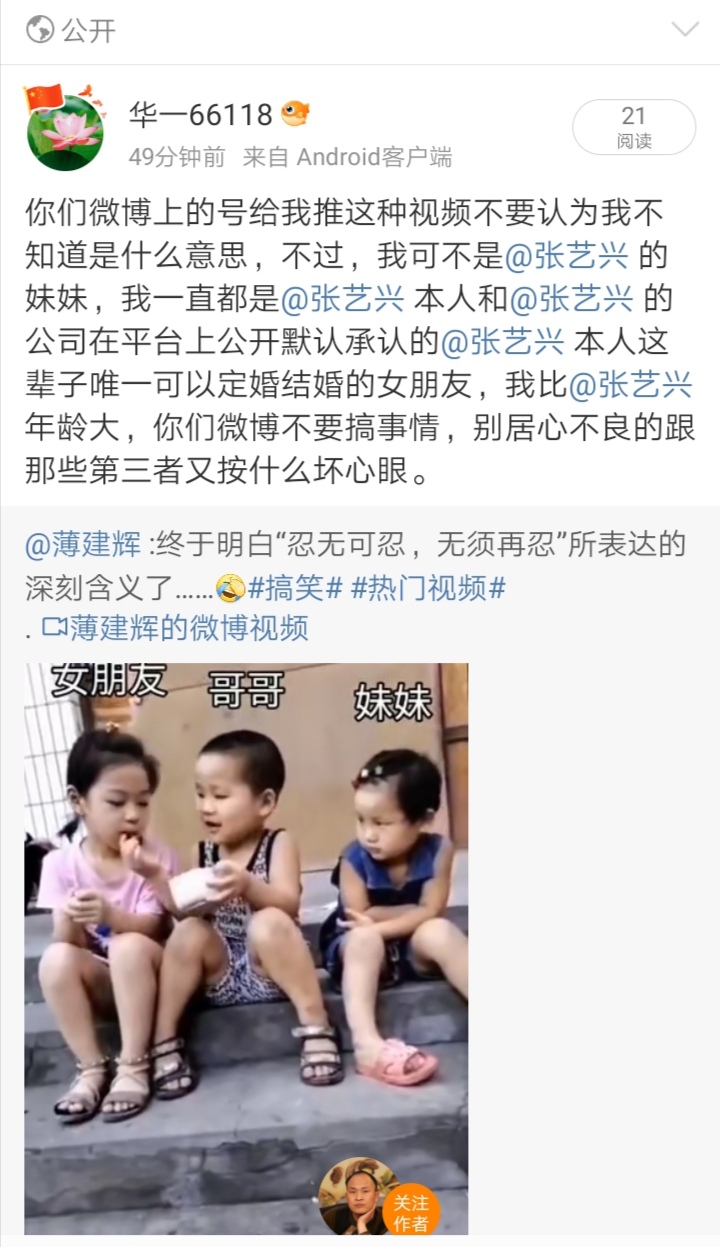
Task: View the 21 阅读 read count
Action: tap(633, 127)
